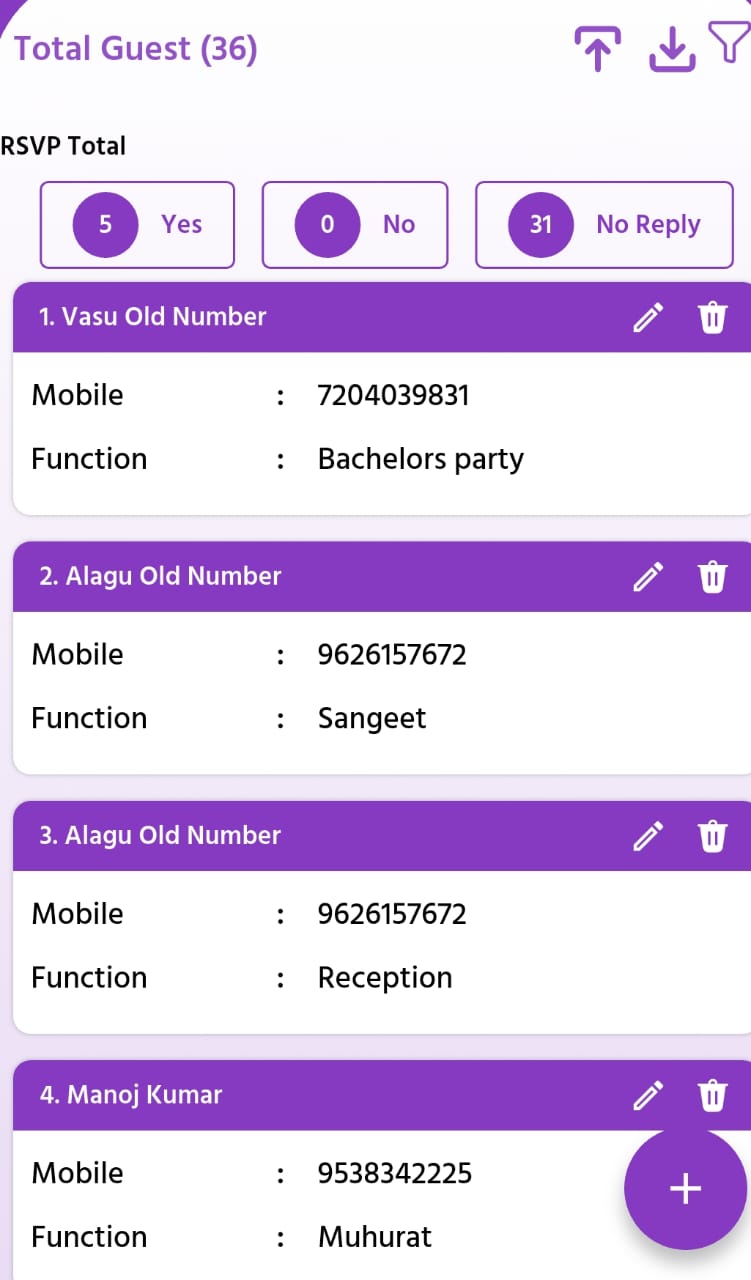Filter guests who replied Yes

(x=137, y=224)
